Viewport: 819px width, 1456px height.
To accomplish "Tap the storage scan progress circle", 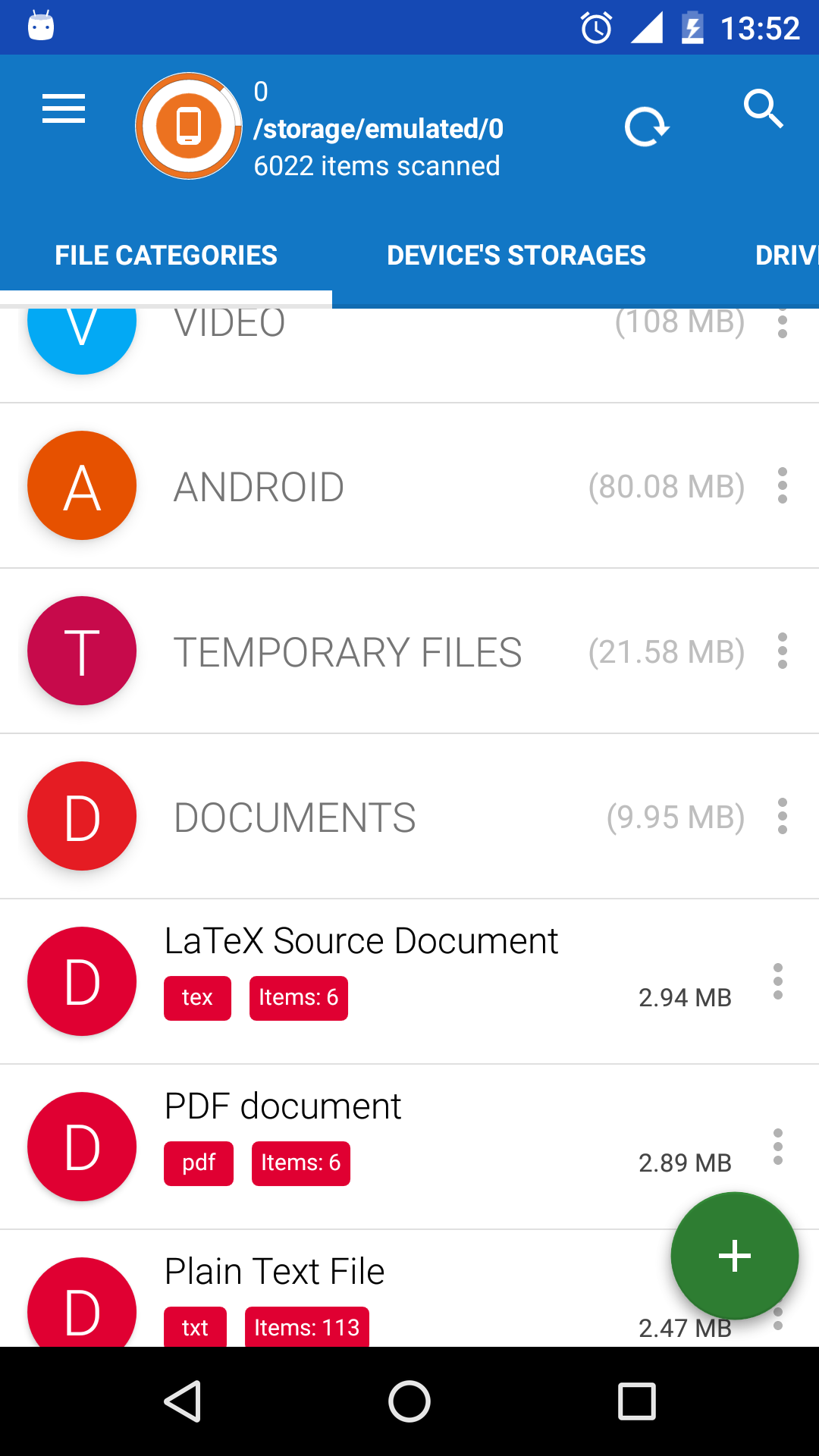I will 187,126.
